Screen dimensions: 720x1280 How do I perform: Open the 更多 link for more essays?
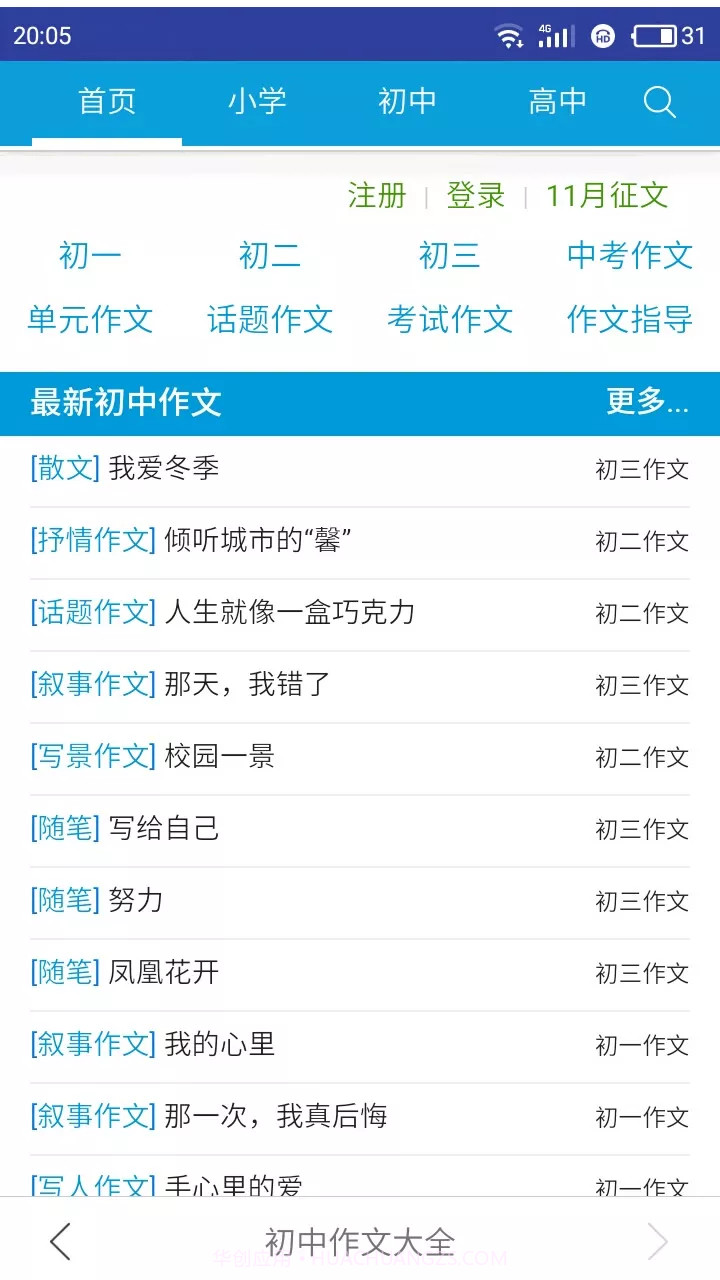tap(645, 403)
